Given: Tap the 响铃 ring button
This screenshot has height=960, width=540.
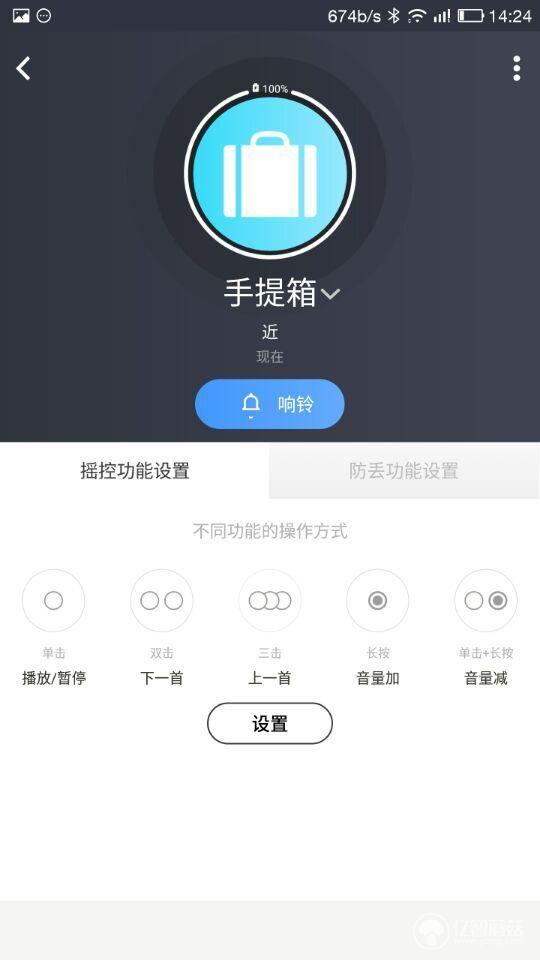Looking at the screenshot, I should point(270,404).
